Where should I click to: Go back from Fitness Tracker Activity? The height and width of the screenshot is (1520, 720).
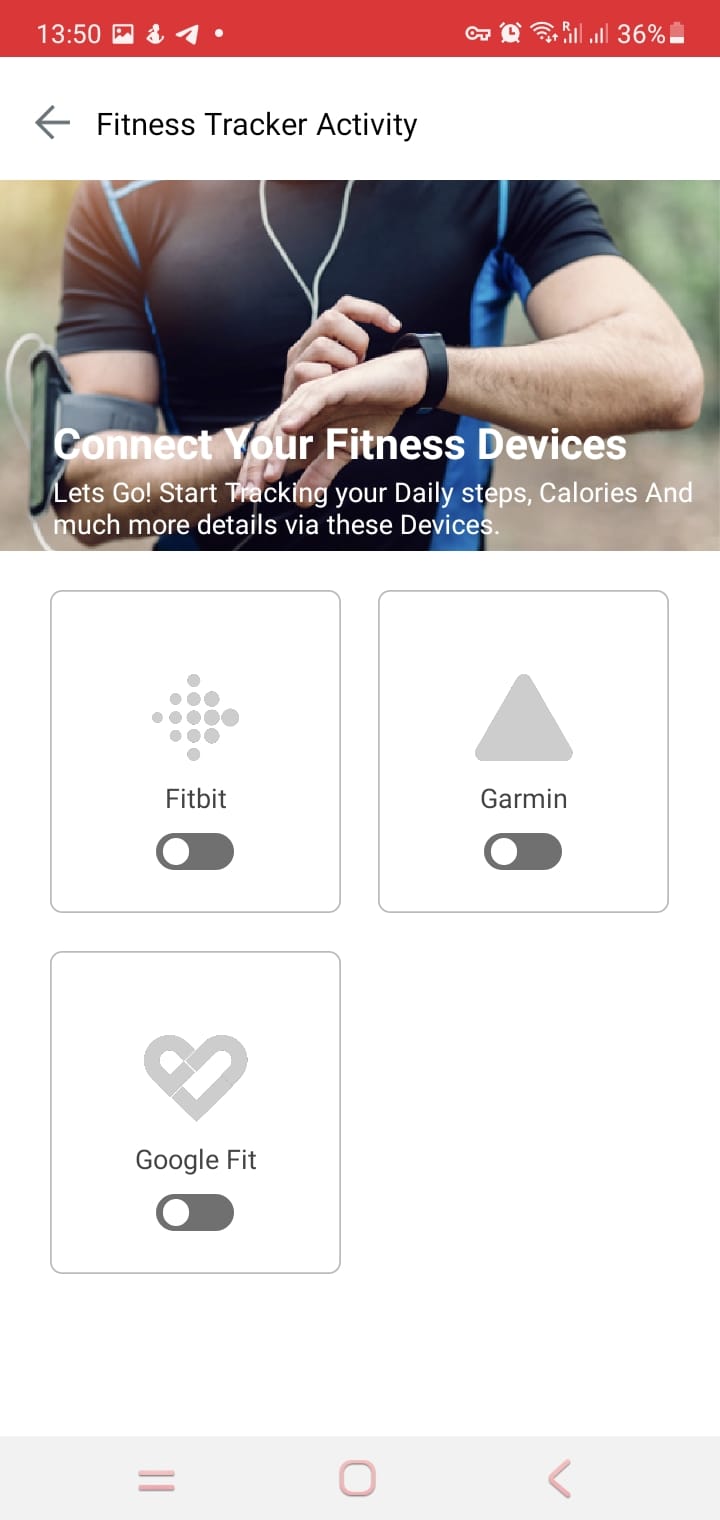[52, 123]
